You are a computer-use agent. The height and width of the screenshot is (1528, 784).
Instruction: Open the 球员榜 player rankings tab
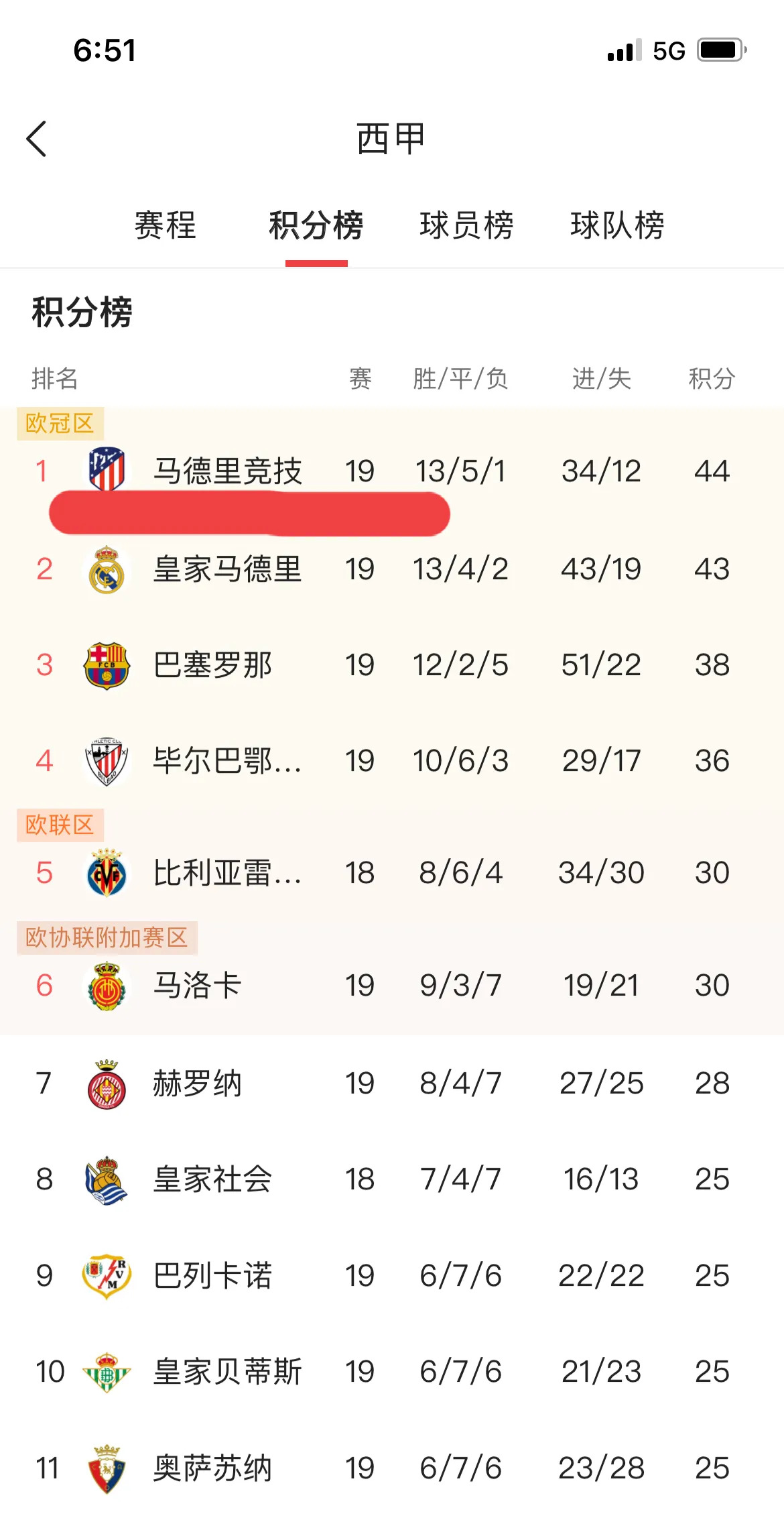pyautogui.click(x=467, y=228)
